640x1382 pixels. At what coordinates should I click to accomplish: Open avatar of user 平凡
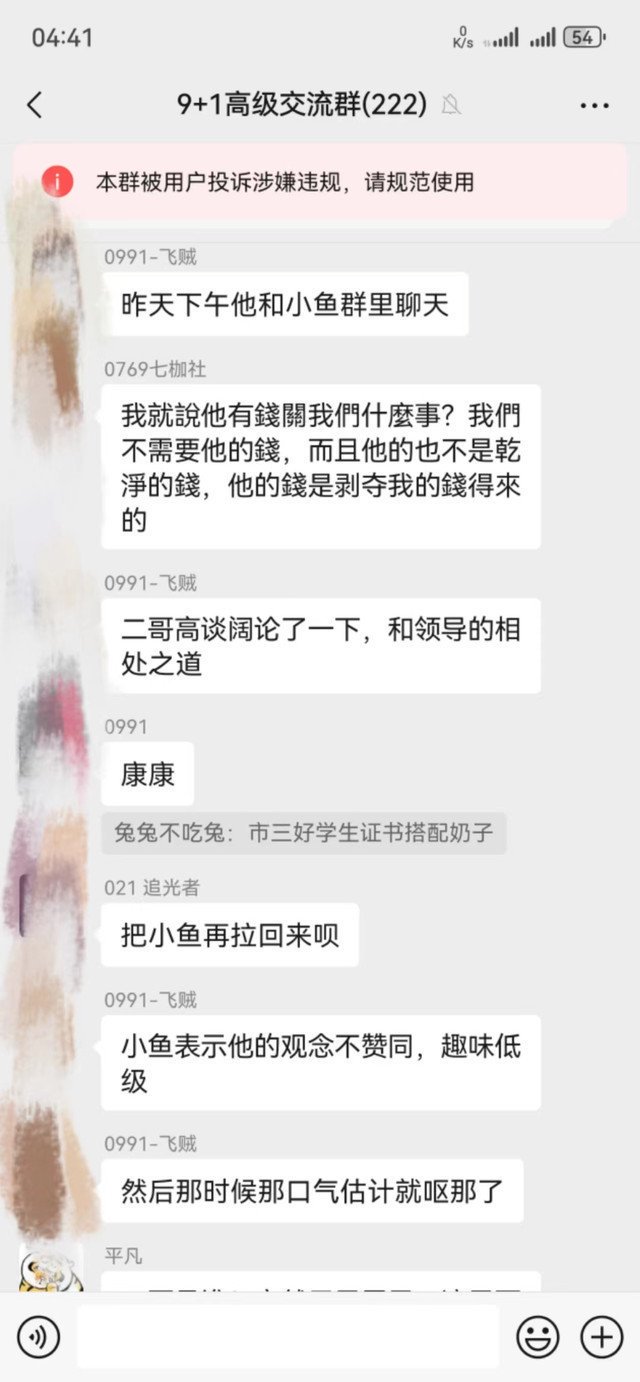pyautogui.click(x=50, y=1268)
